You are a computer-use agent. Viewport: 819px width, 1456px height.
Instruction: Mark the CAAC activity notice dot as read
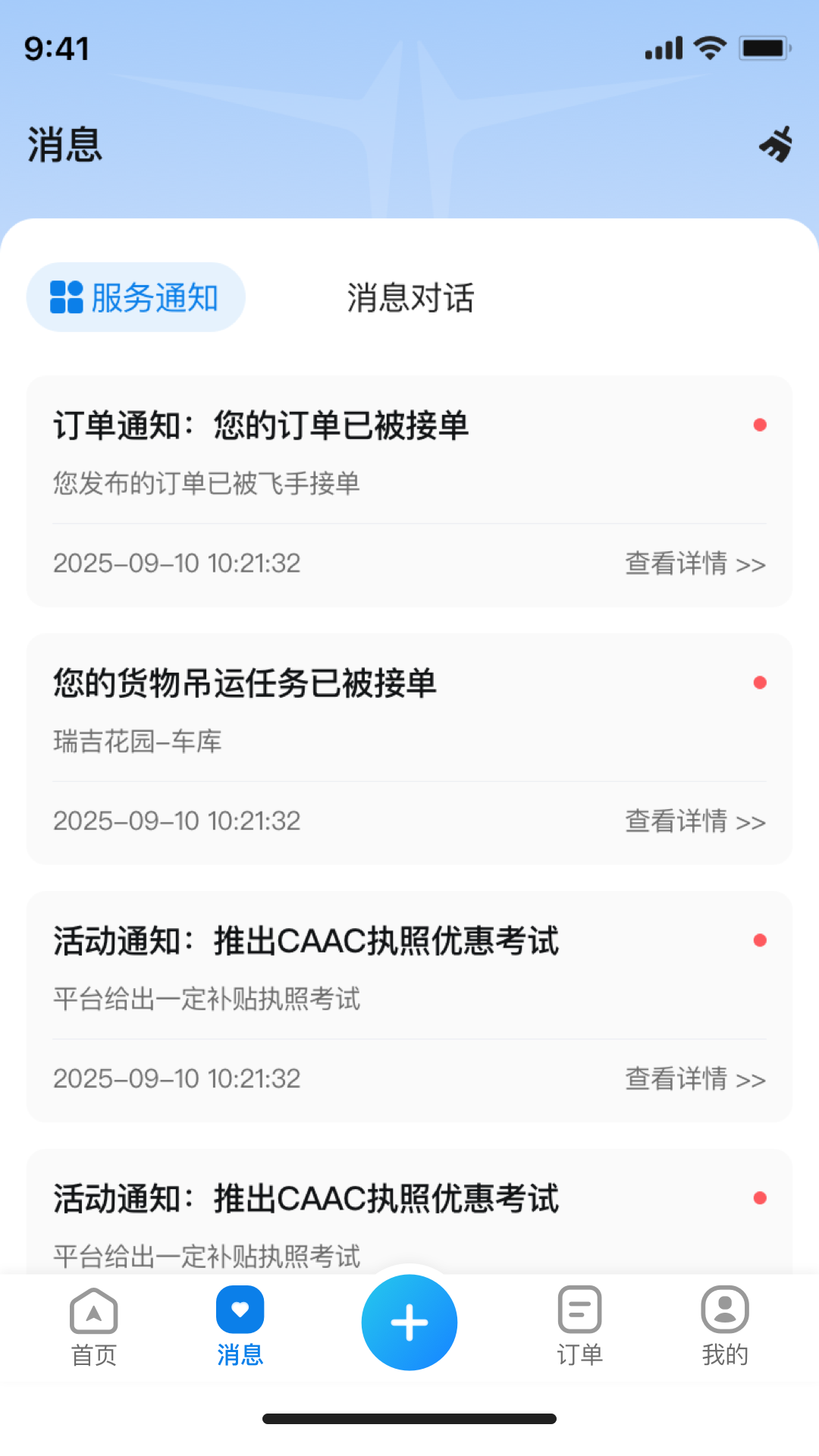coord(761,940)
